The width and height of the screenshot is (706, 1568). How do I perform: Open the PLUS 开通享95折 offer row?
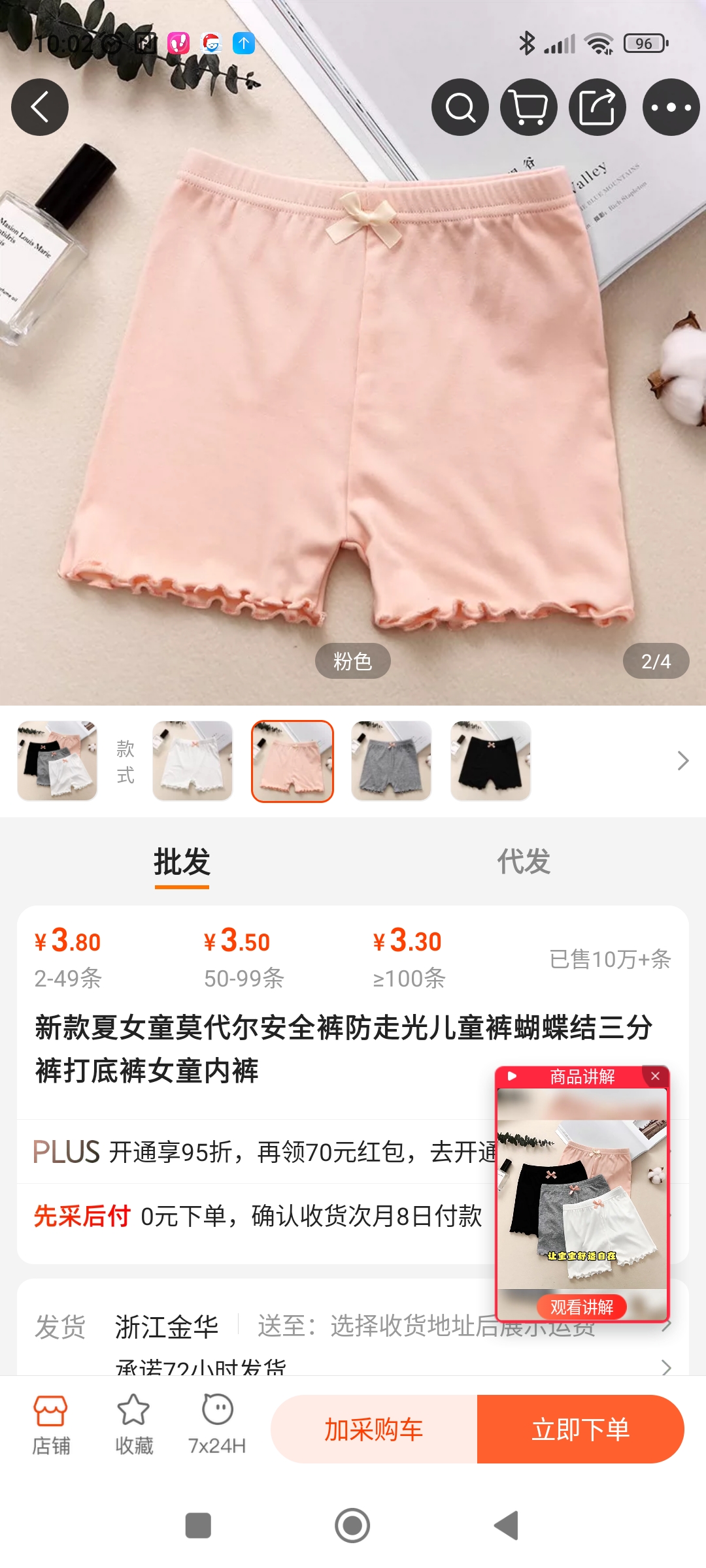(x=261, y=1152)
